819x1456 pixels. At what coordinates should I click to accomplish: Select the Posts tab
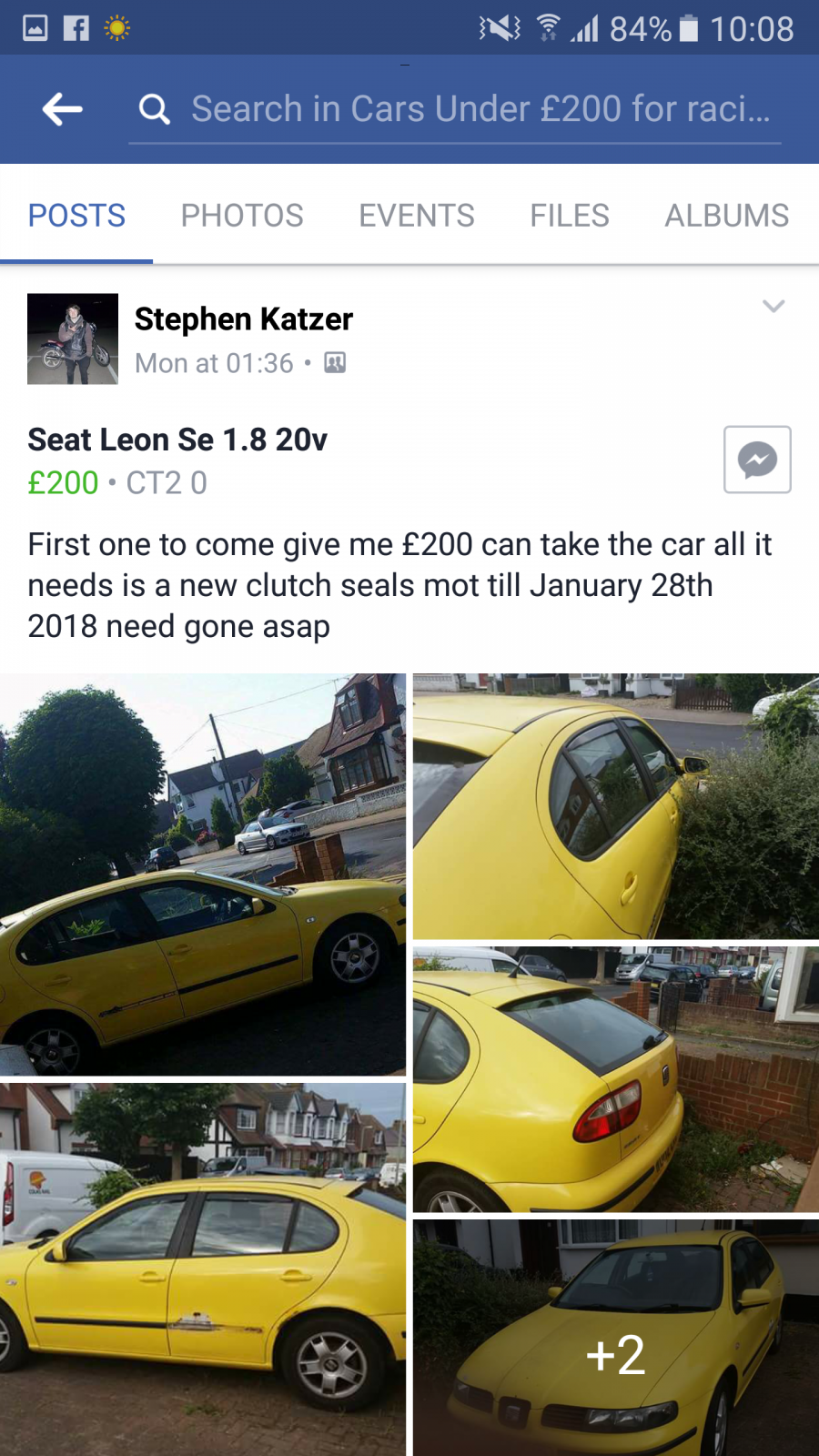tap(76, 216)
